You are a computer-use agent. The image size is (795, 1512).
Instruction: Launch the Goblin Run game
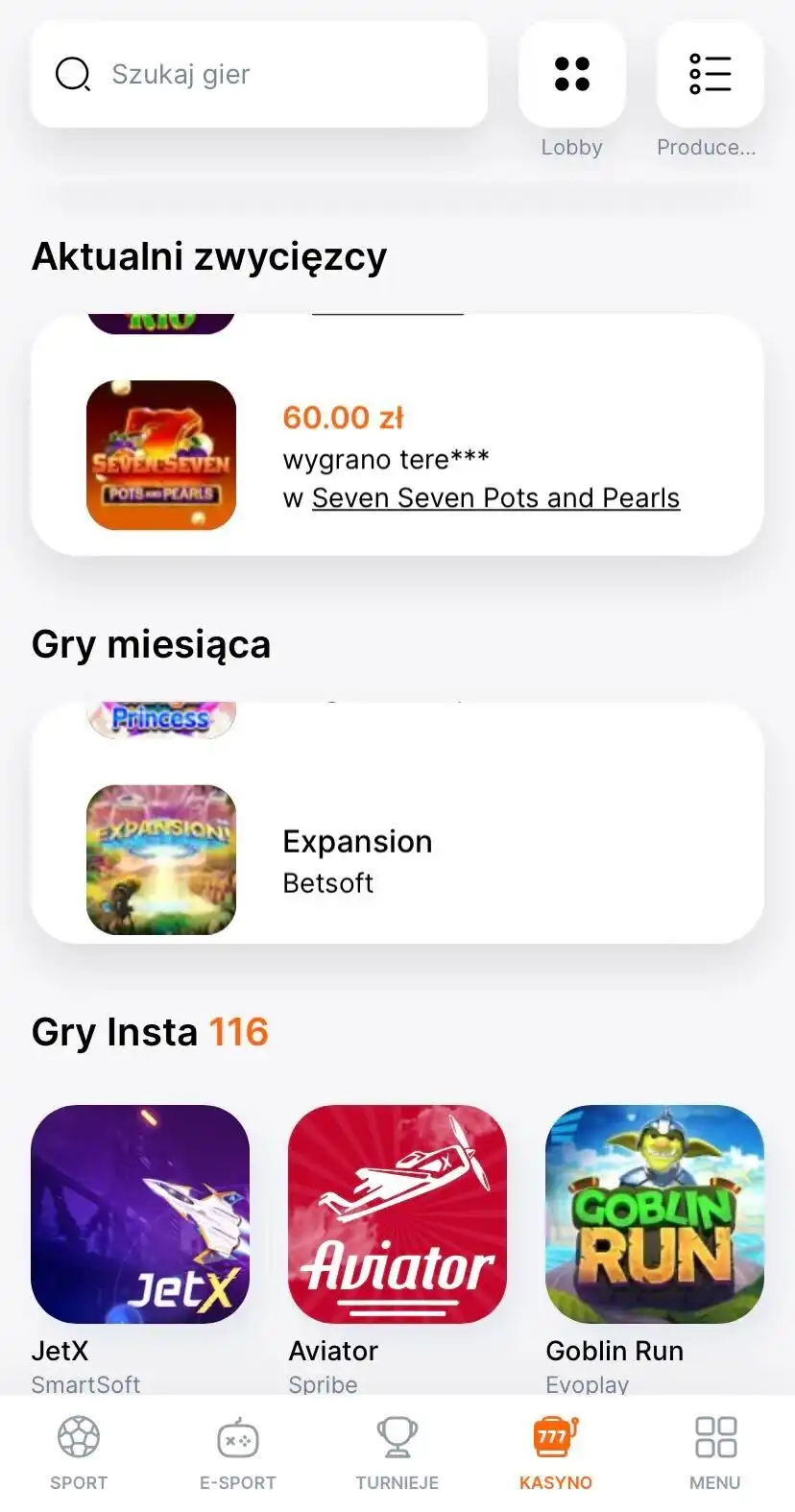(x=655, y=1214)
